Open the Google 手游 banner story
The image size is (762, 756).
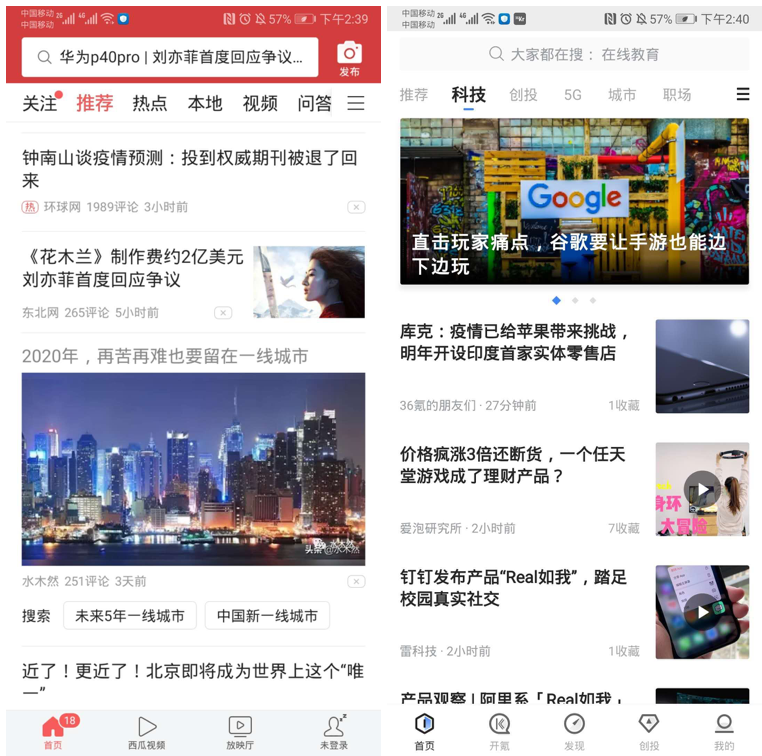point(574,201)
